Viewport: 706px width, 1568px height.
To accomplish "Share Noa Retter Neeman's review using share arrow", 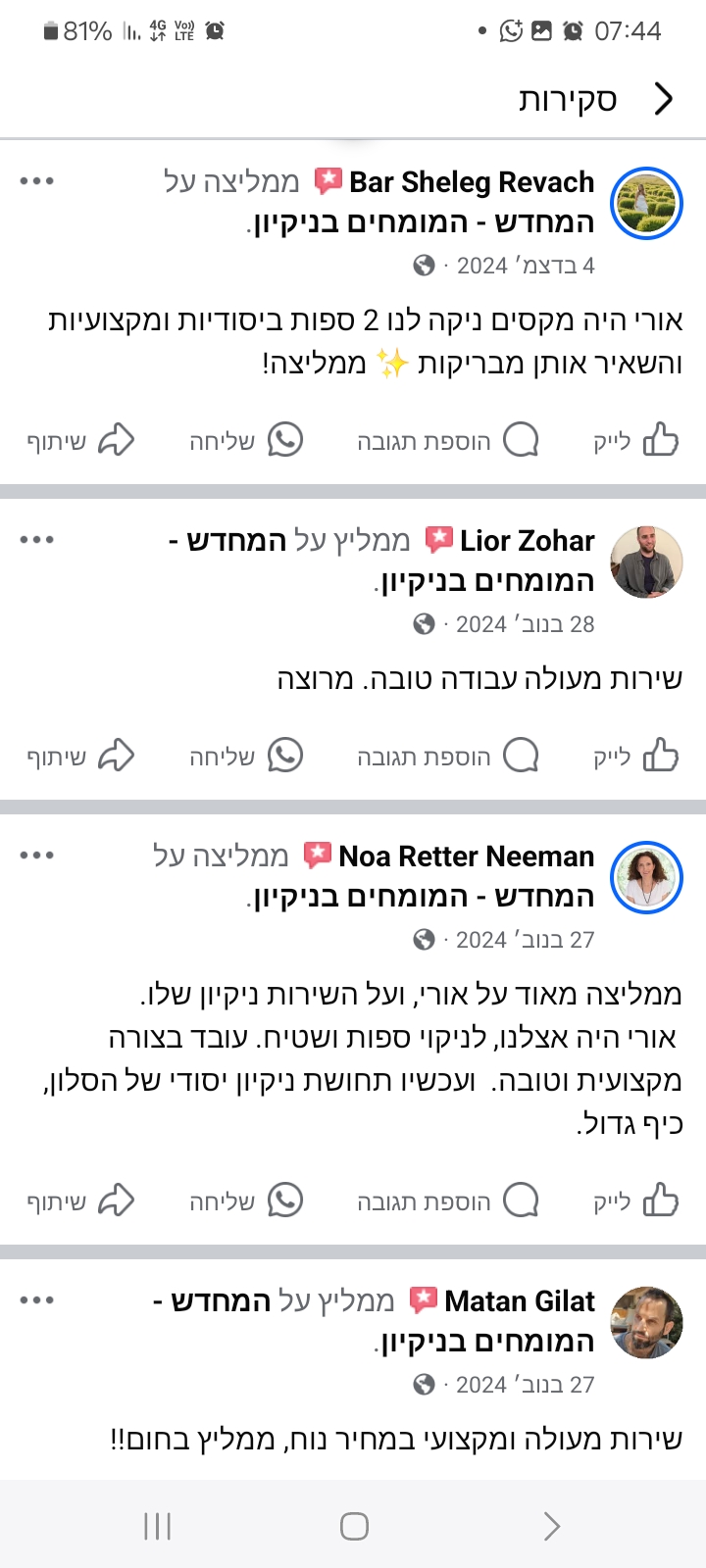I will (x=117, y=1200).
